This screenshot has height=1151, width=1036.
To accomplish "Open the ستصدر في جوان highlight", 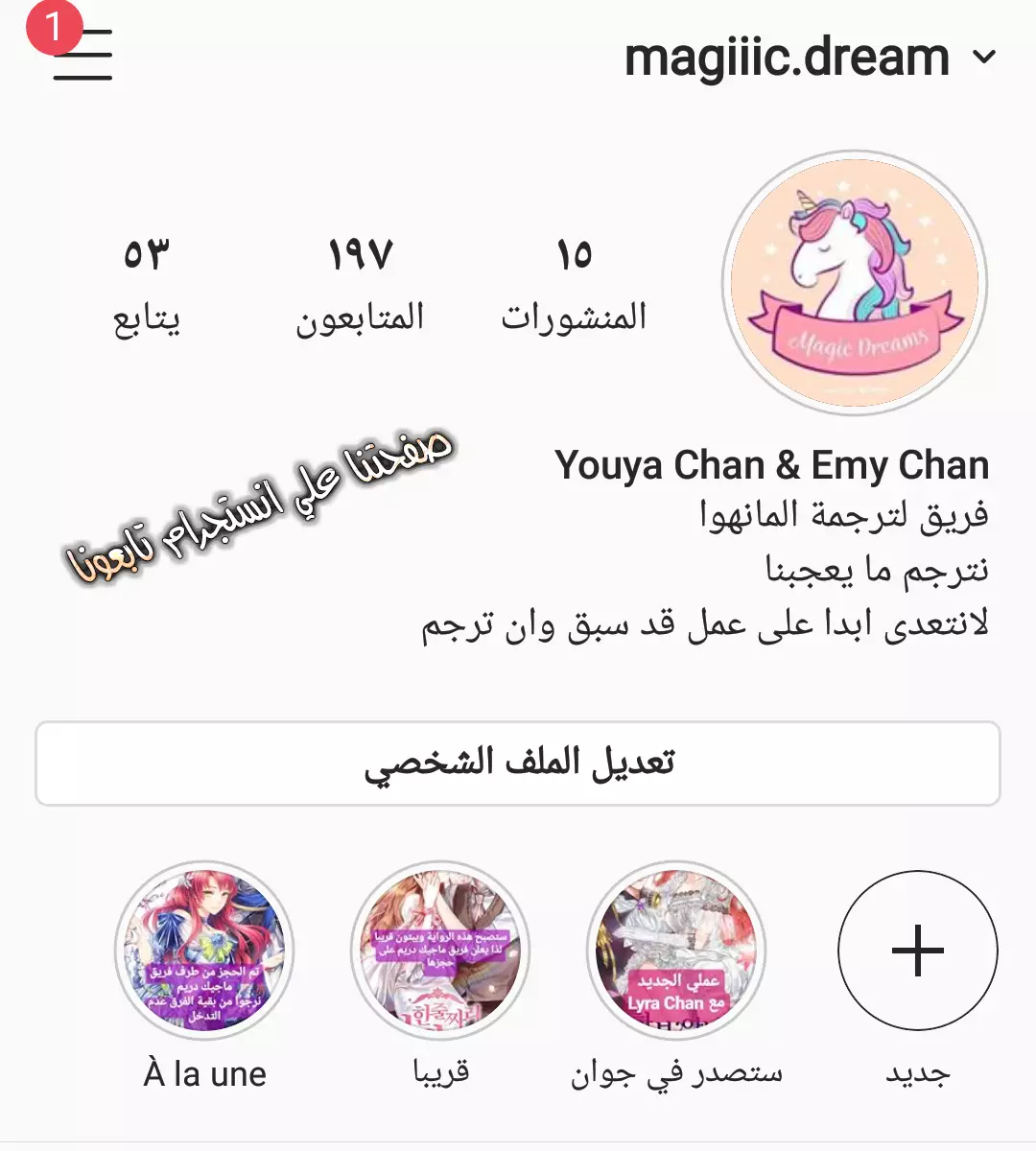I will tap(676, 950).
